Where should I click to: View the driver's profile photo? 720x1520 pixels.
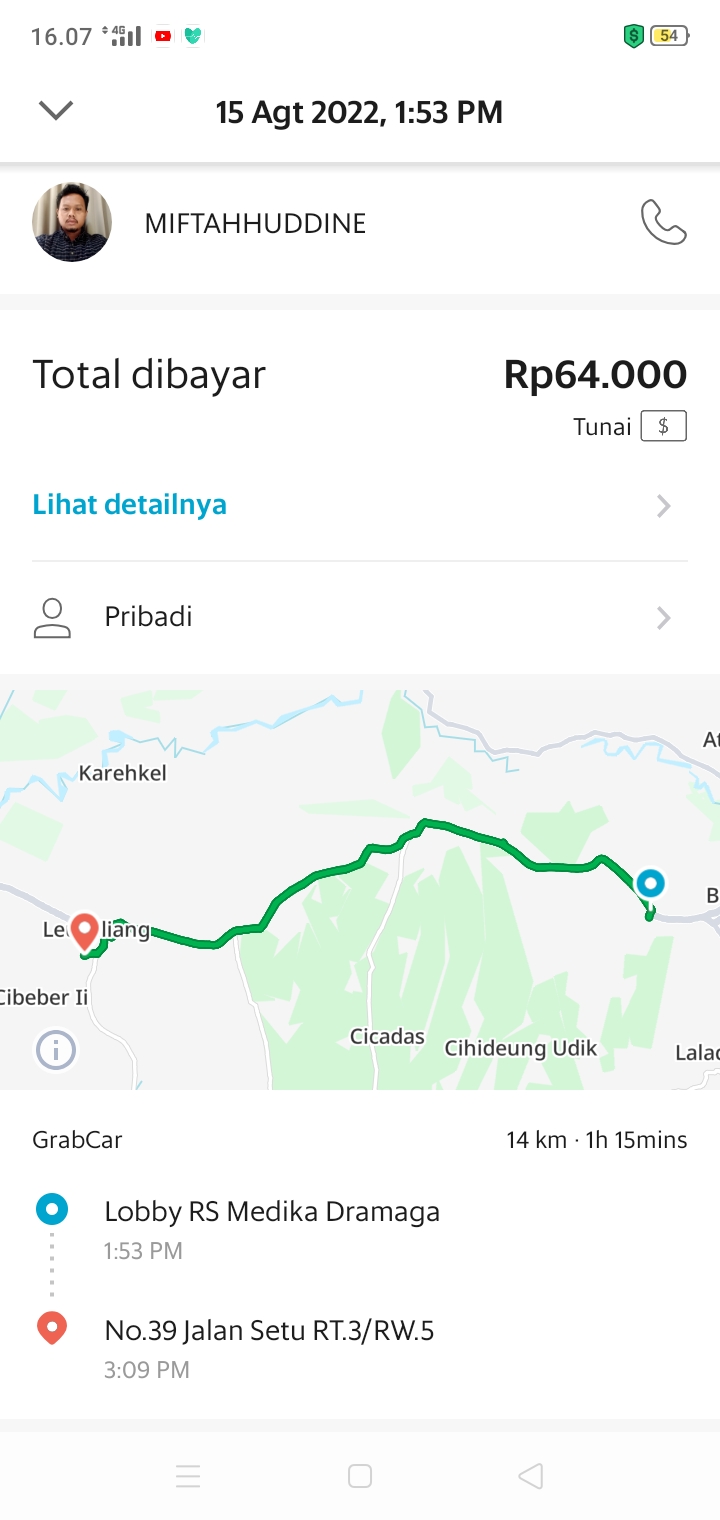pos(72,222)
